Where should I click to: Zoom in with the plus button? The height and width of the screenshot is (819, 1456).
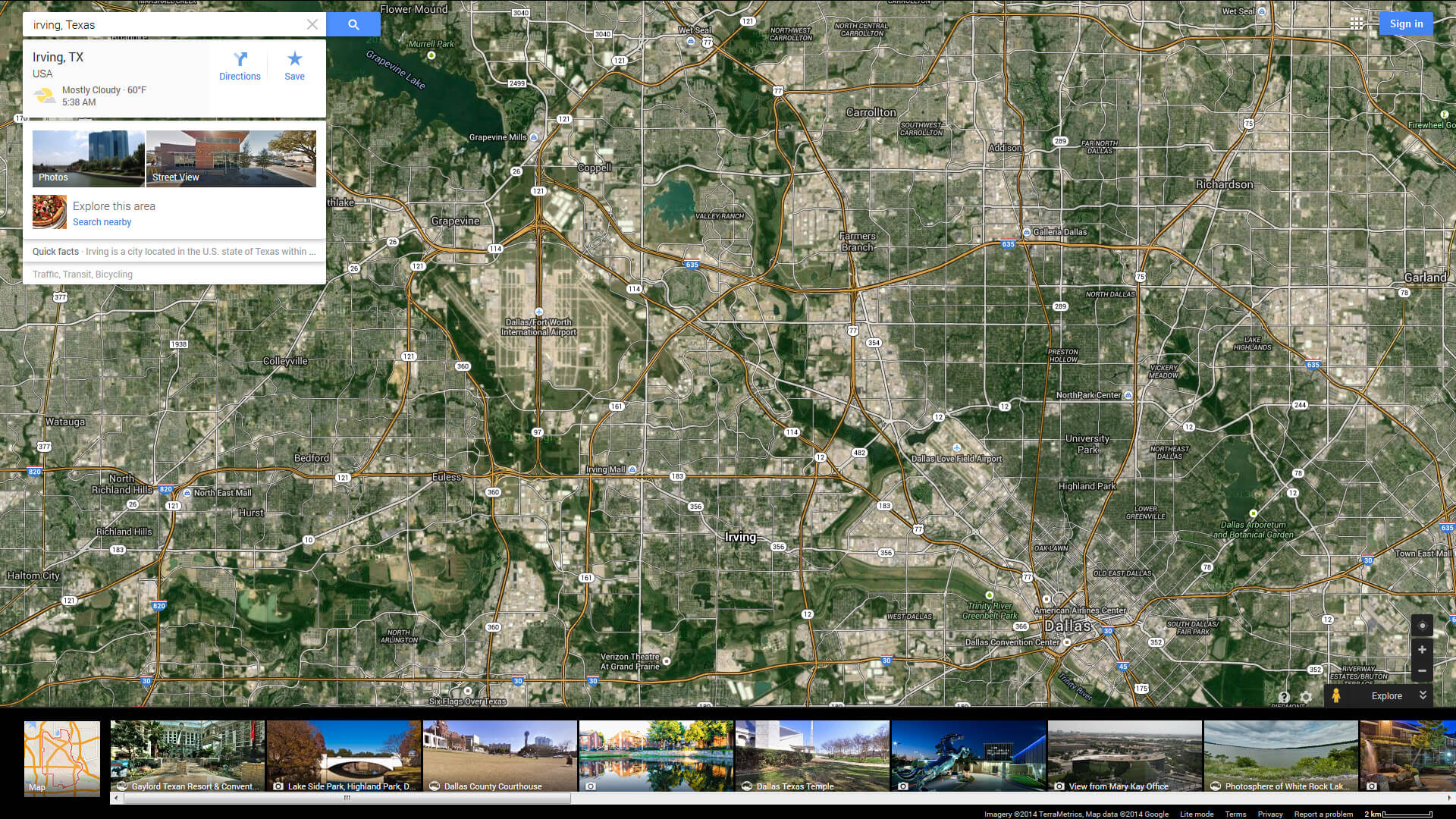(1422, 650)
